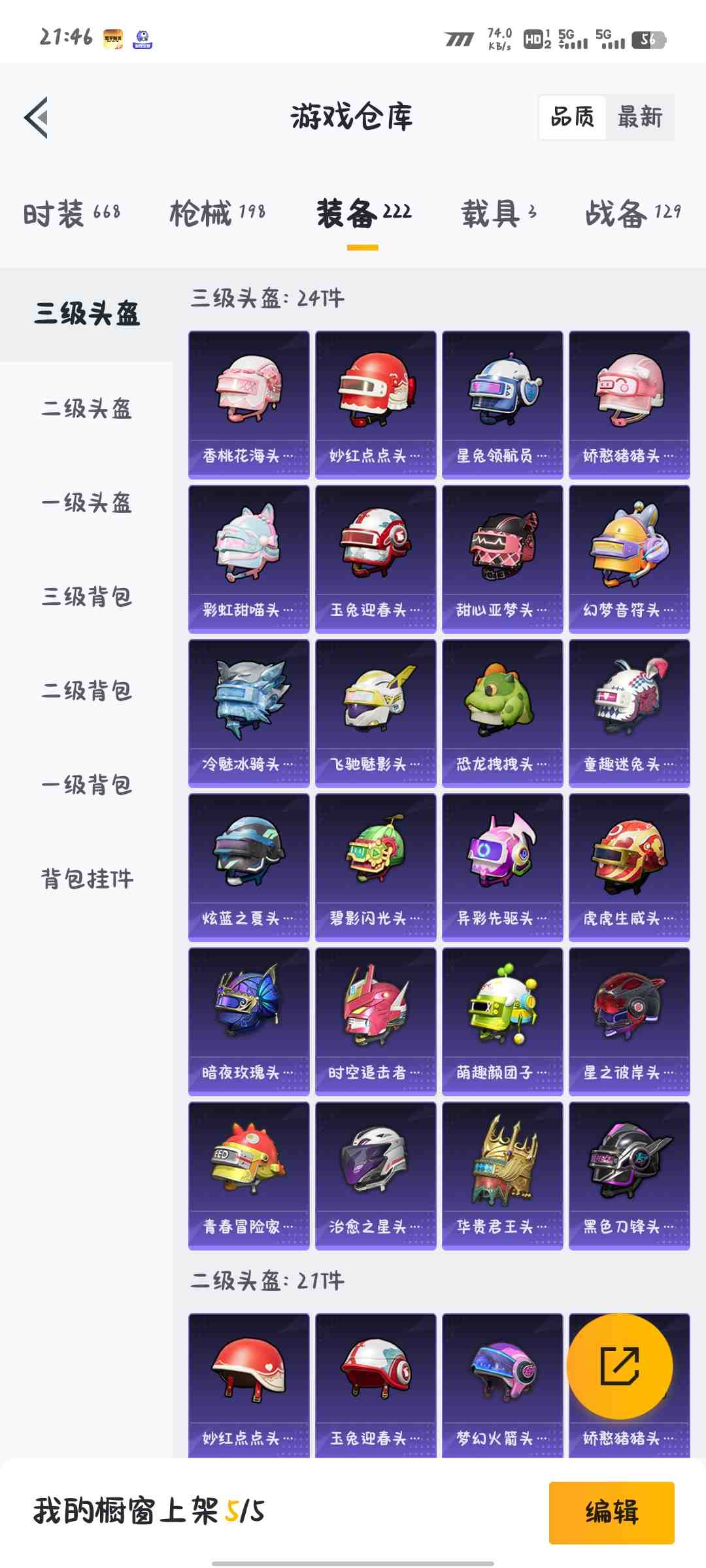The width and height of the screenshot is (706, 1568).
Task: Open the 三级背包 category
Action: 87,597
